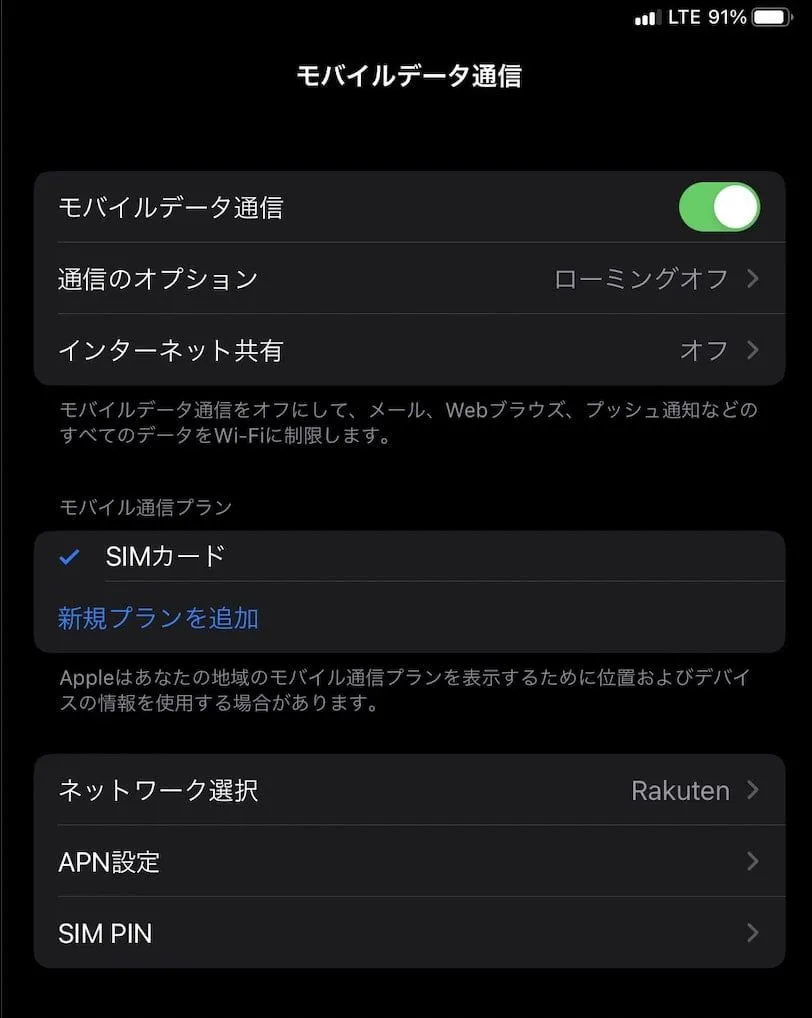Image resolution: width=812 pixels, height=1018 pixels.
Task: Tap 新規プランを追加 to add a plan
Action: pos(158,618)
